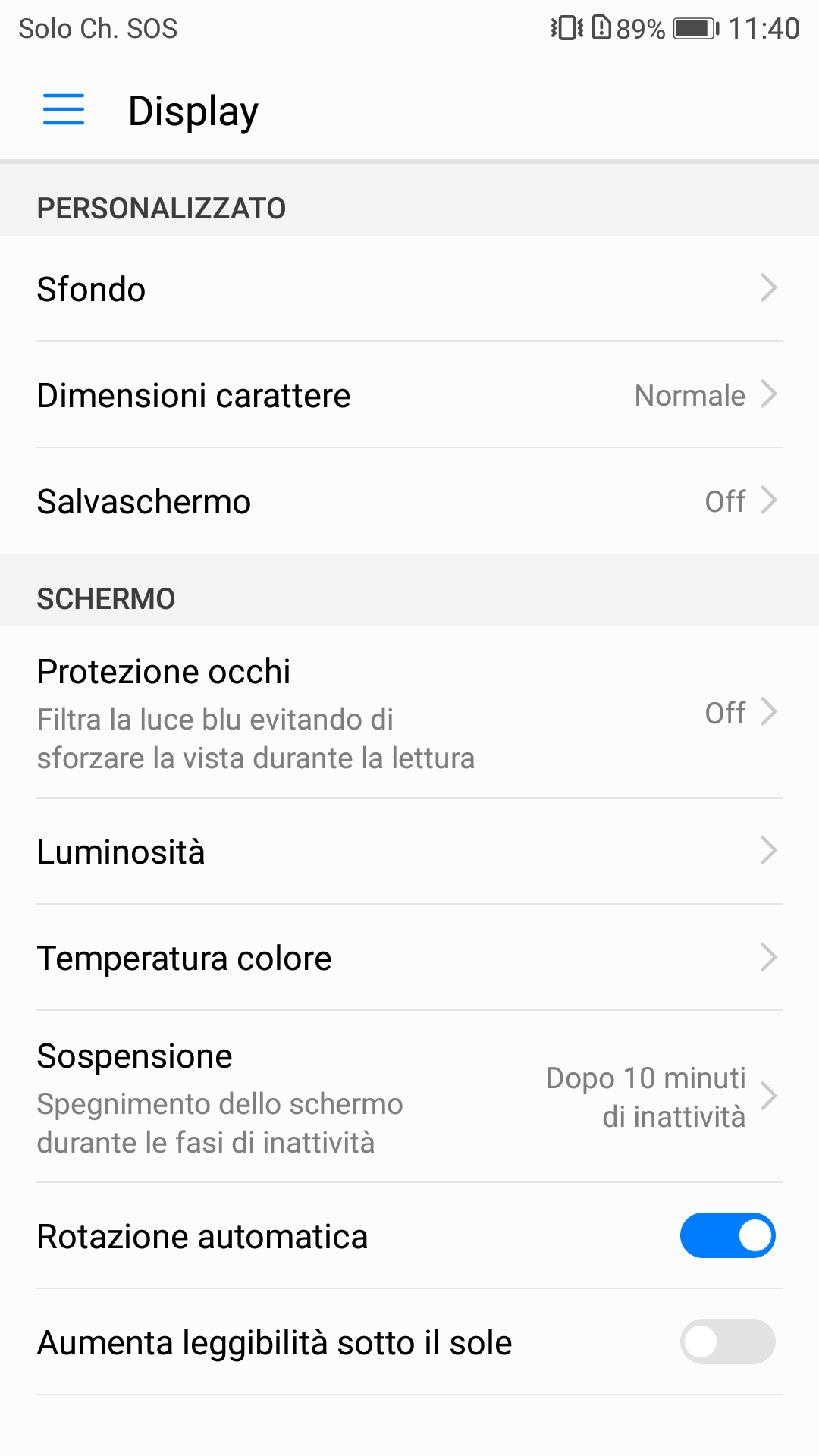Open Temperatura colore settings
819x1456 pixels.
pyautogui.click(x=409, y=958)
